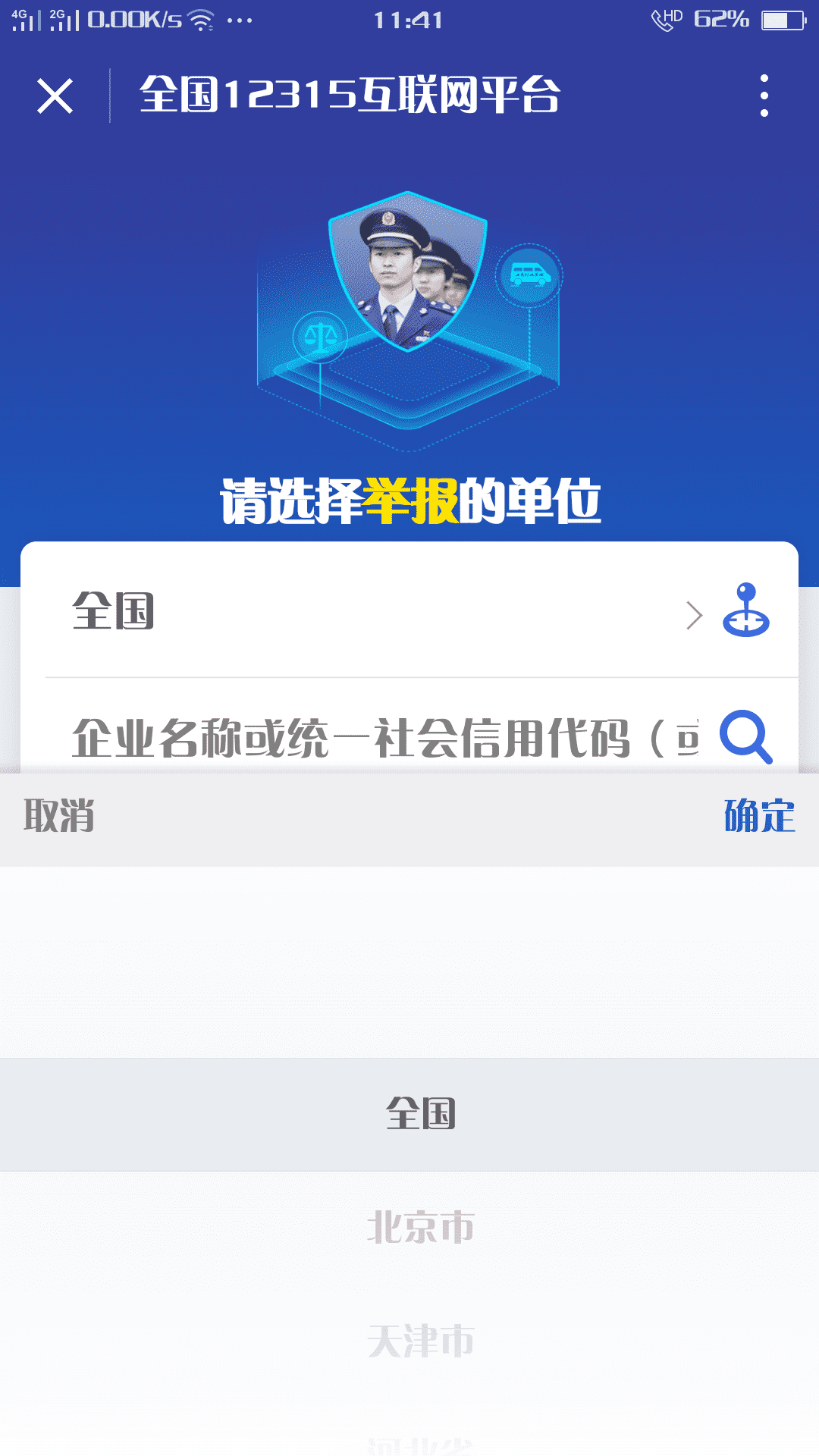Tap the WiFi icon in the status bar
The width and height of the screenshot is (819, 1456).
pos(201,19)
